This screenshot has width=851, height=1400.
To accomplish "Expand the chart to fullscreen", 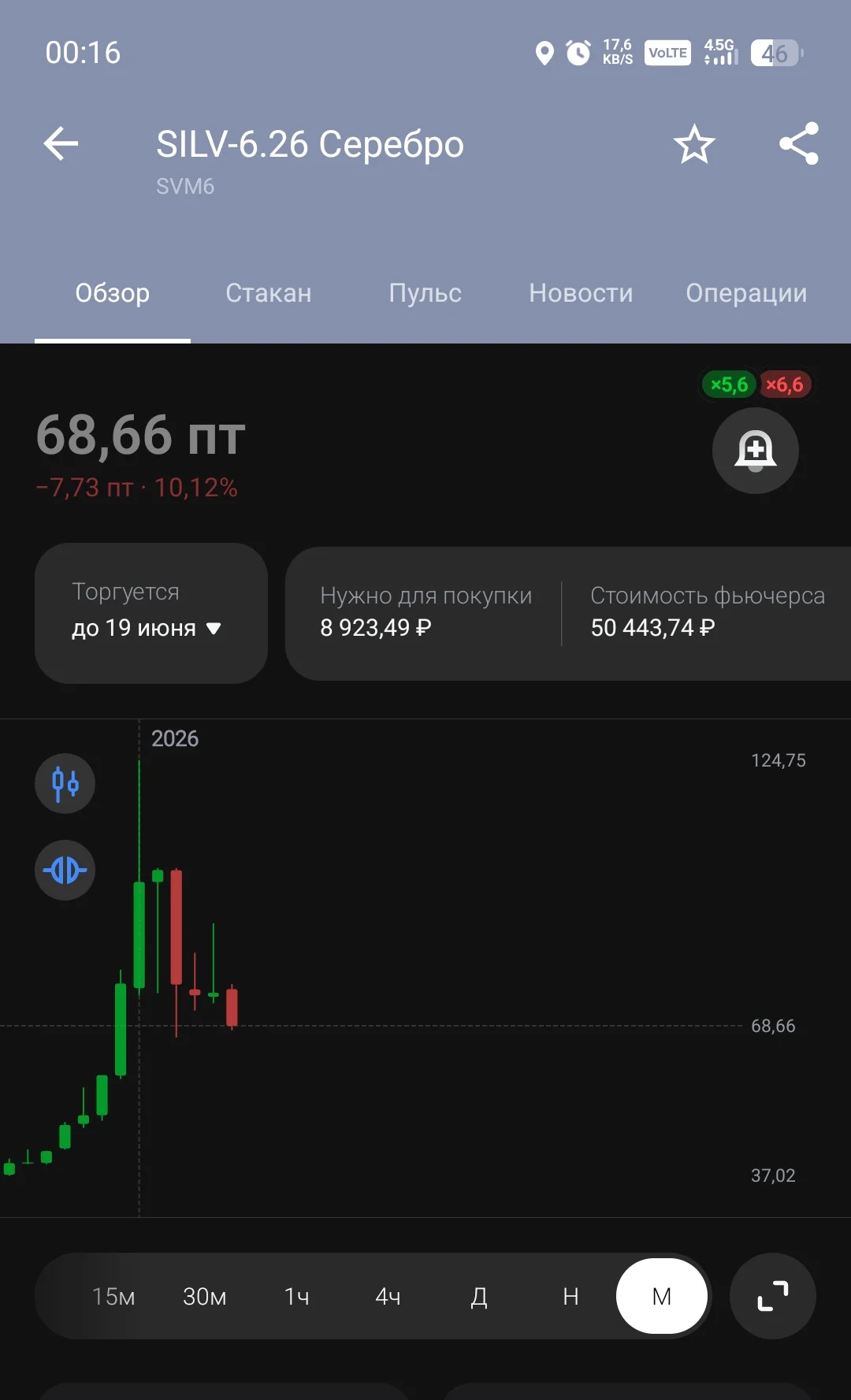I will pos(773,1296).
